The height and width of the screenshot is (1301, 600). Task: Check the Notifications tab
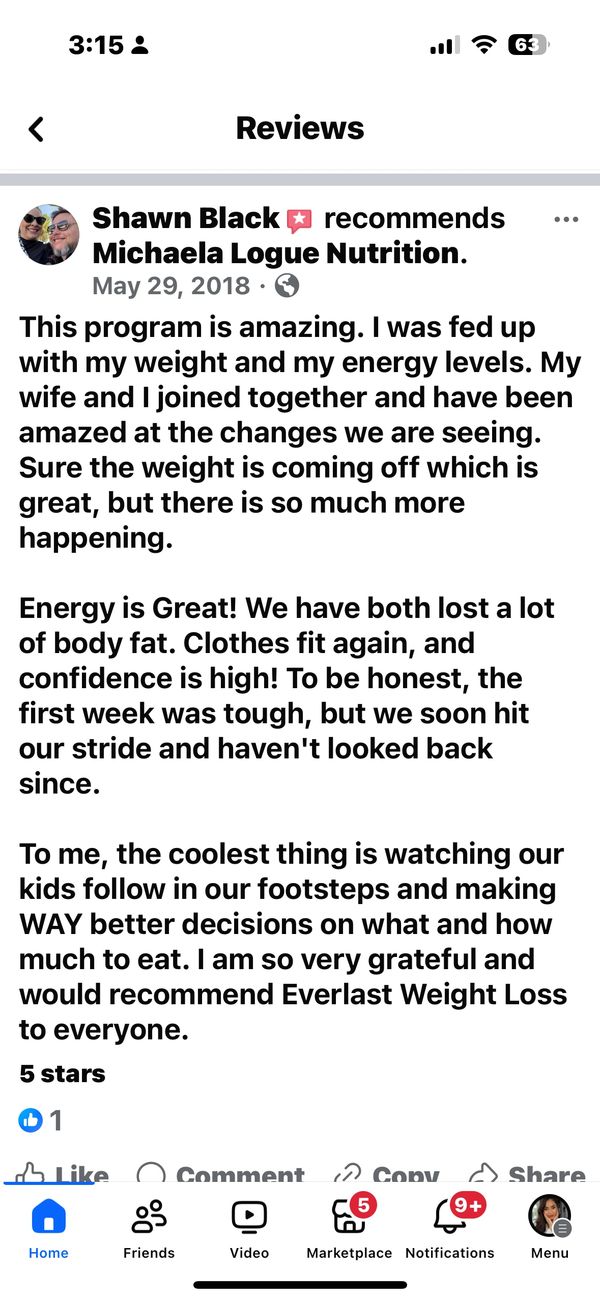[450, 1228]
